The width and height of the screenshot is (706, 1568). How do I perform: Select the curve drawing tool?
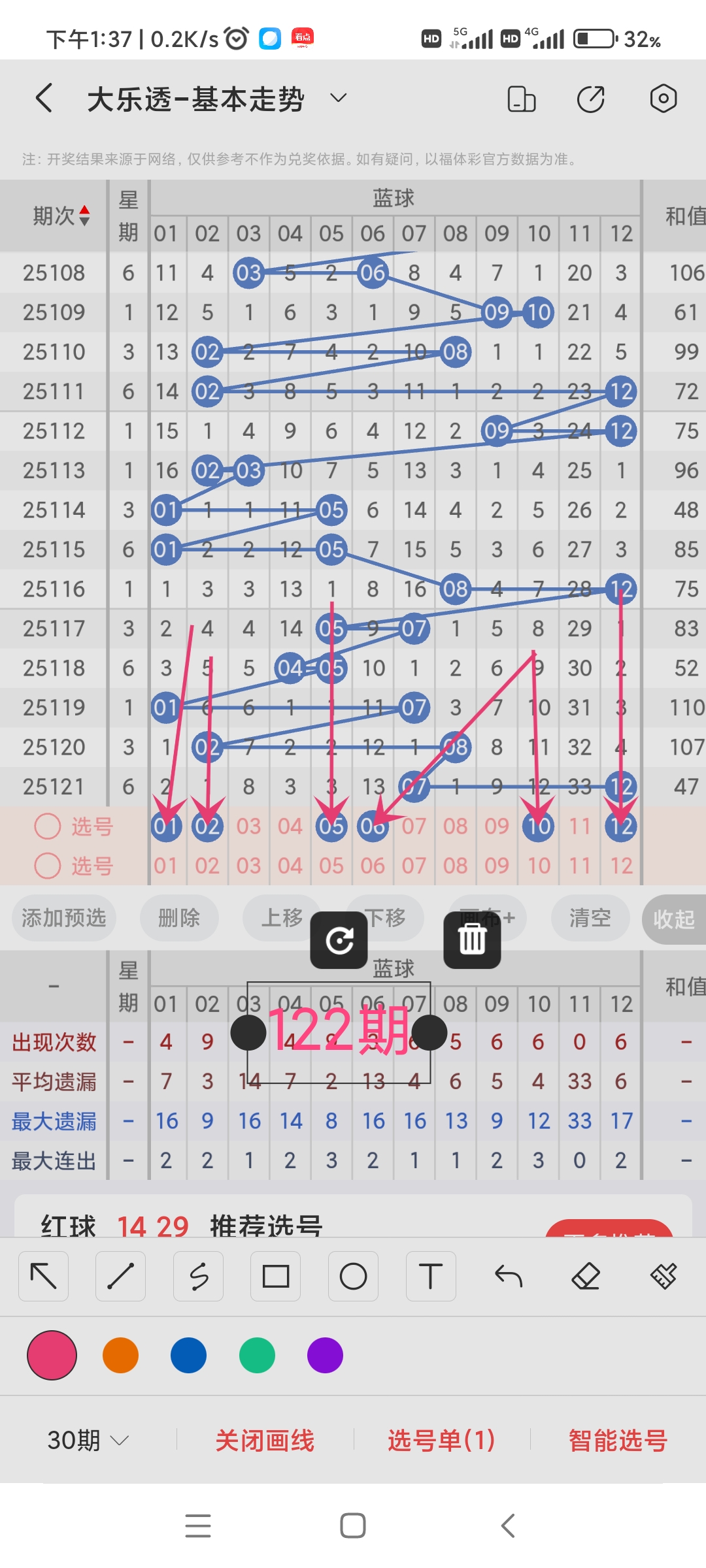[x=198, y=1277]
